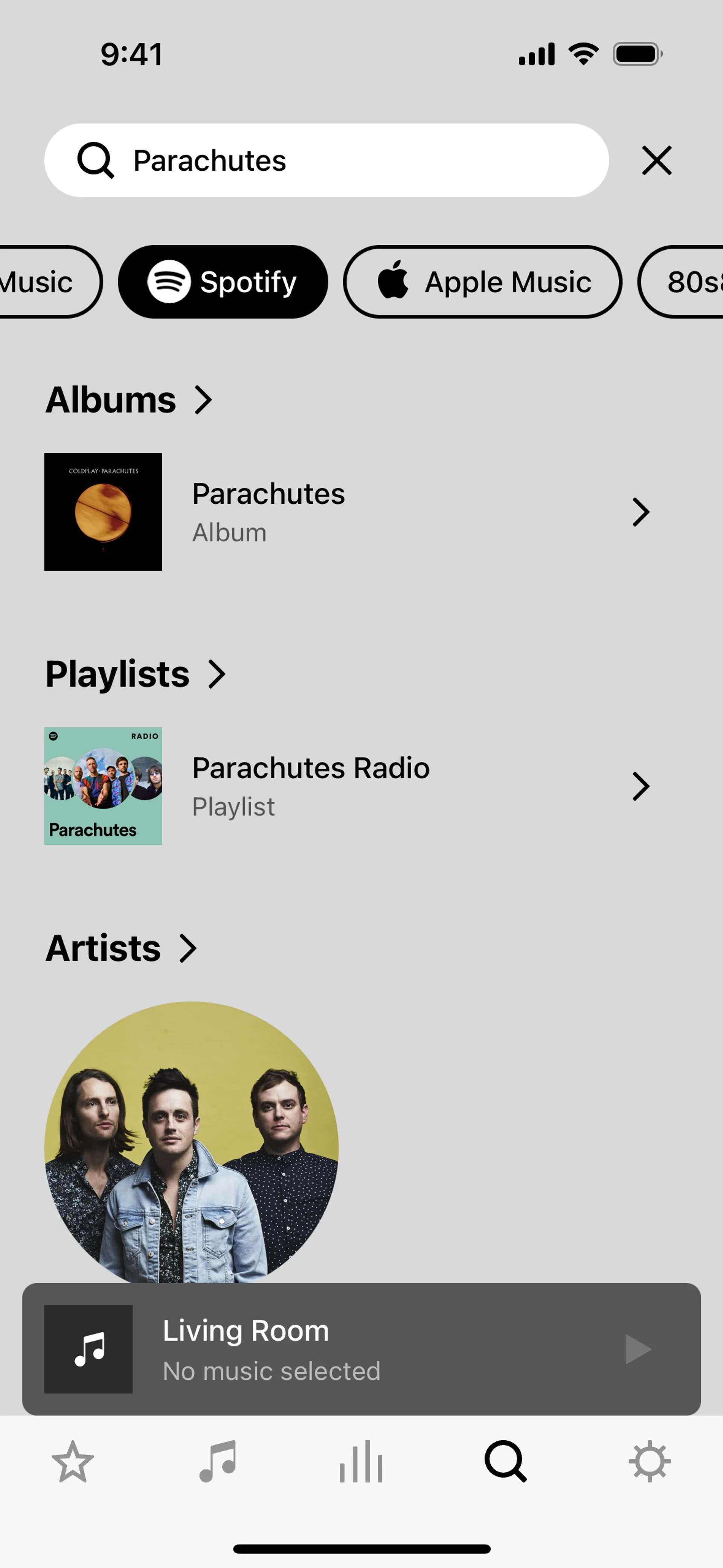Open the Parachutes Radio playlist
The image size is (723, 1568).
coord(347,786)
